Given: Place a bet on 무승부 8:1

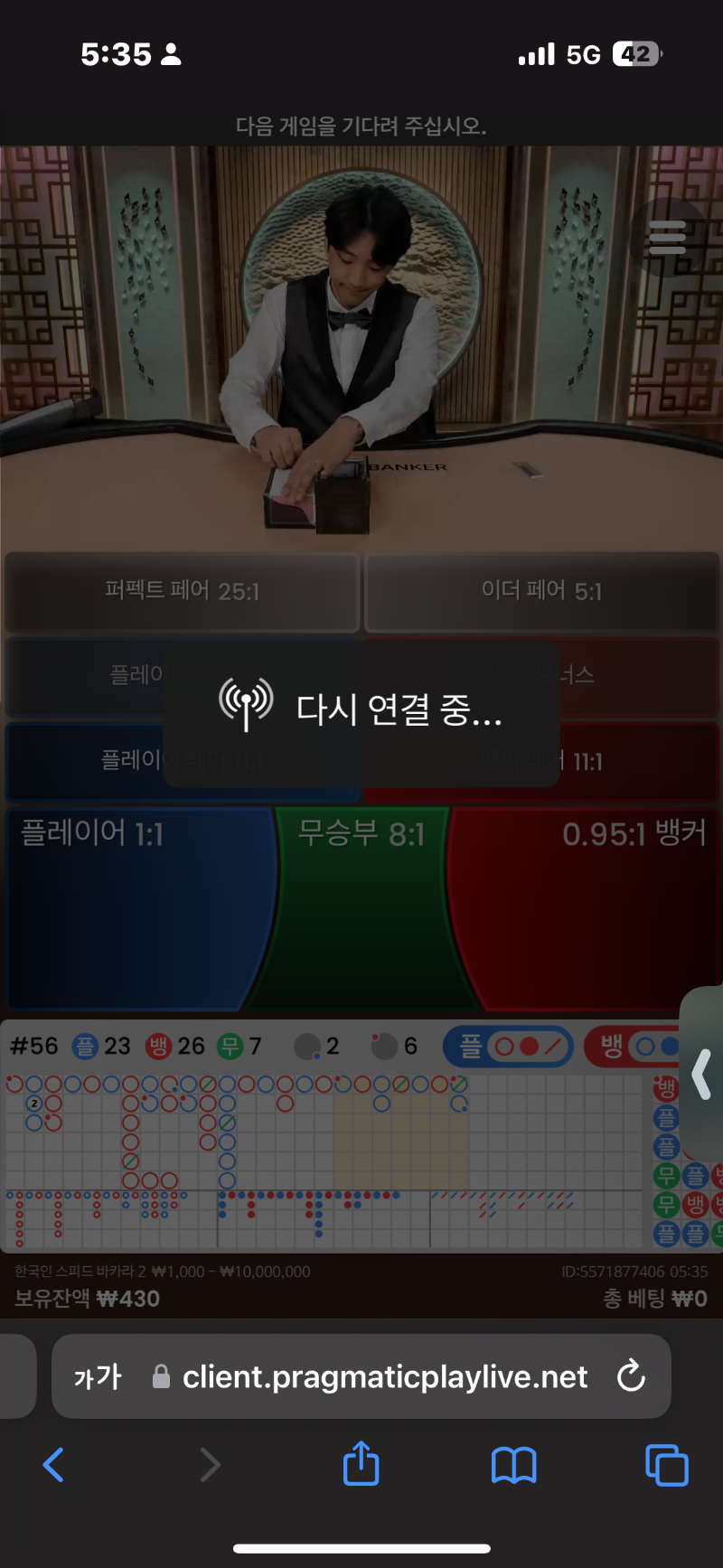Looking at the screenshot, I should 361,909.
